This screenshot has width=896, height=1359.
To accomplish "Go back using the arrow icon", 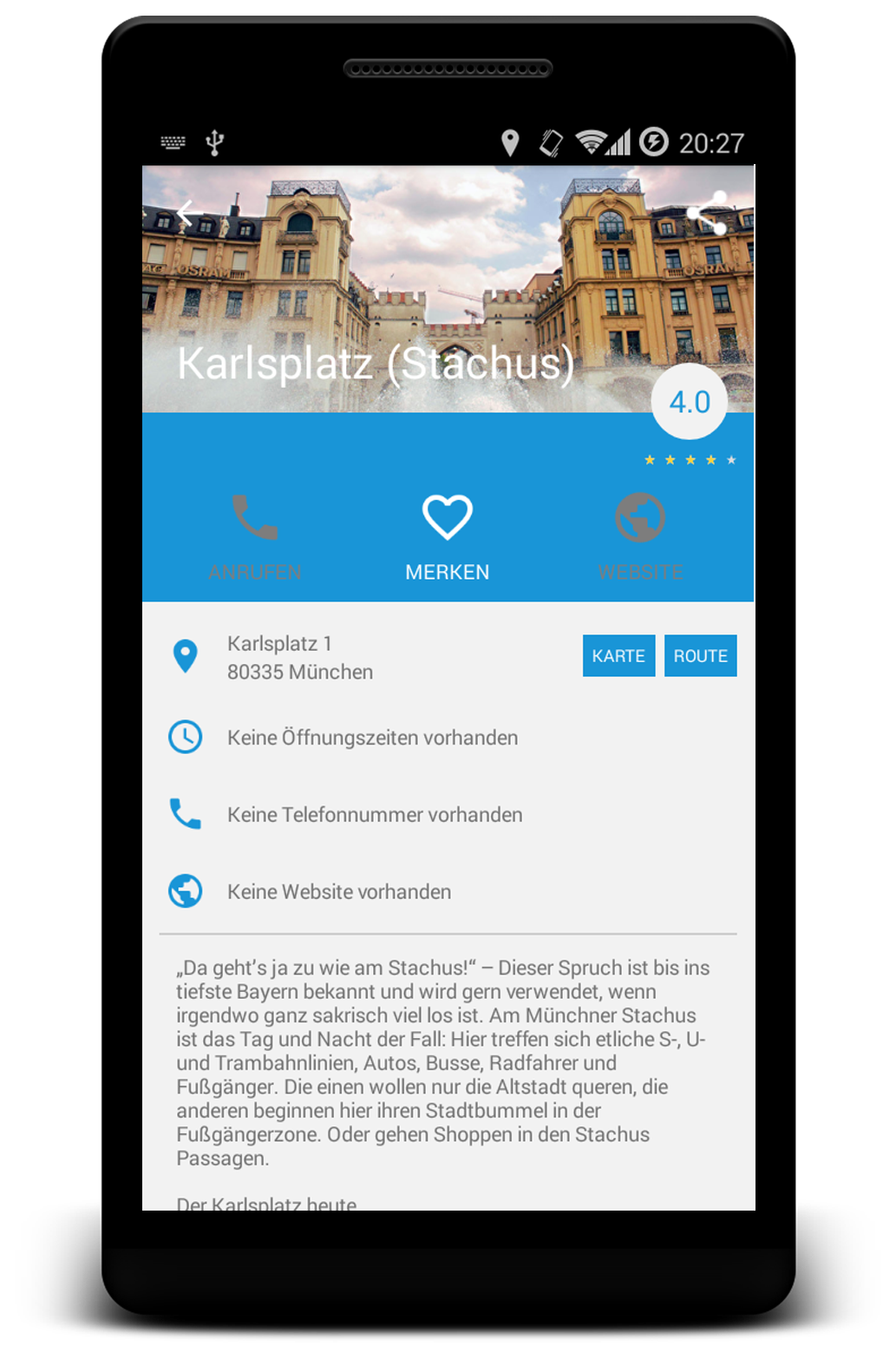I will pos(188,213).
